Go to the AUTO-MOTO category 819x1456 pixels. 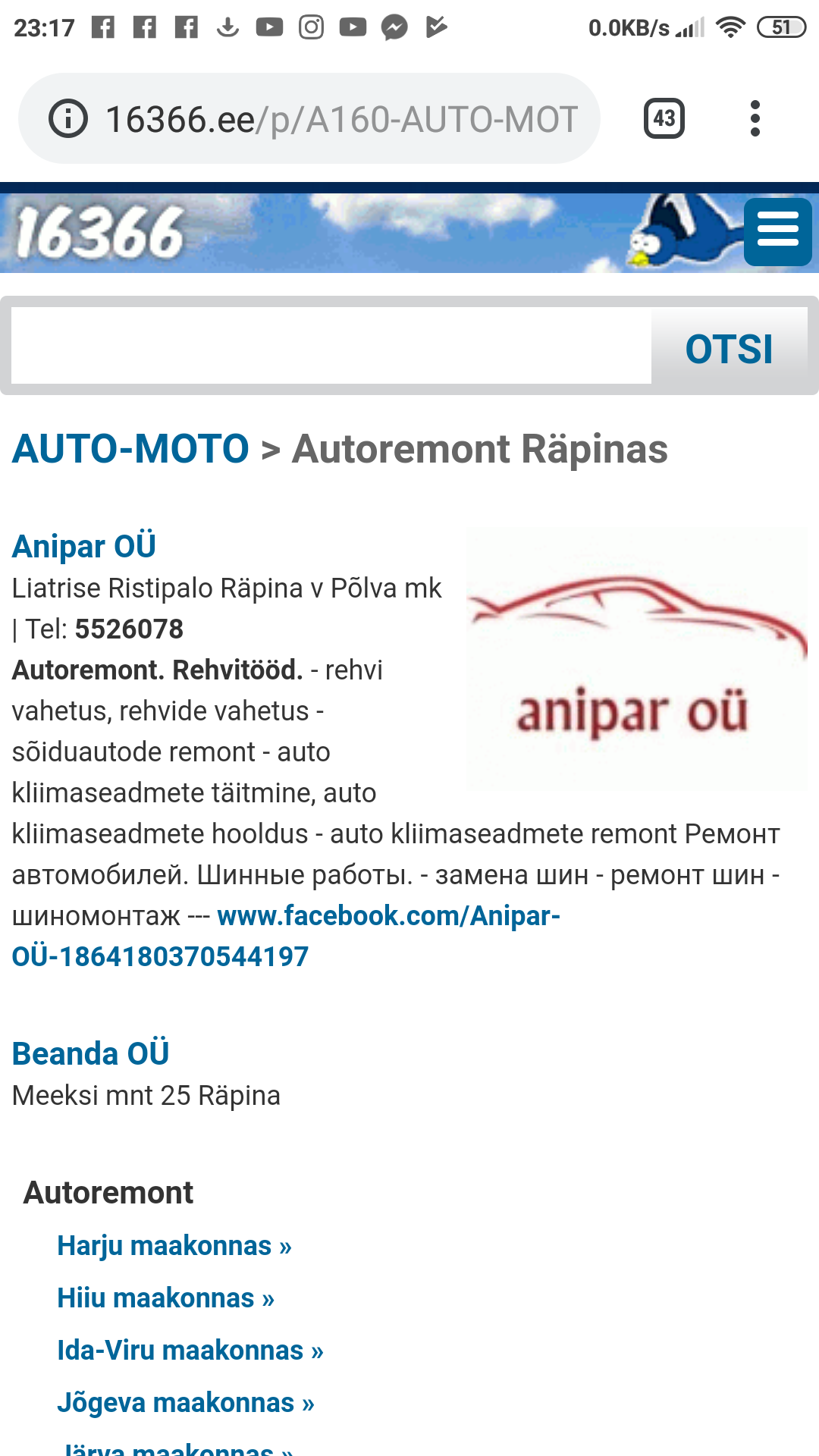130,449
